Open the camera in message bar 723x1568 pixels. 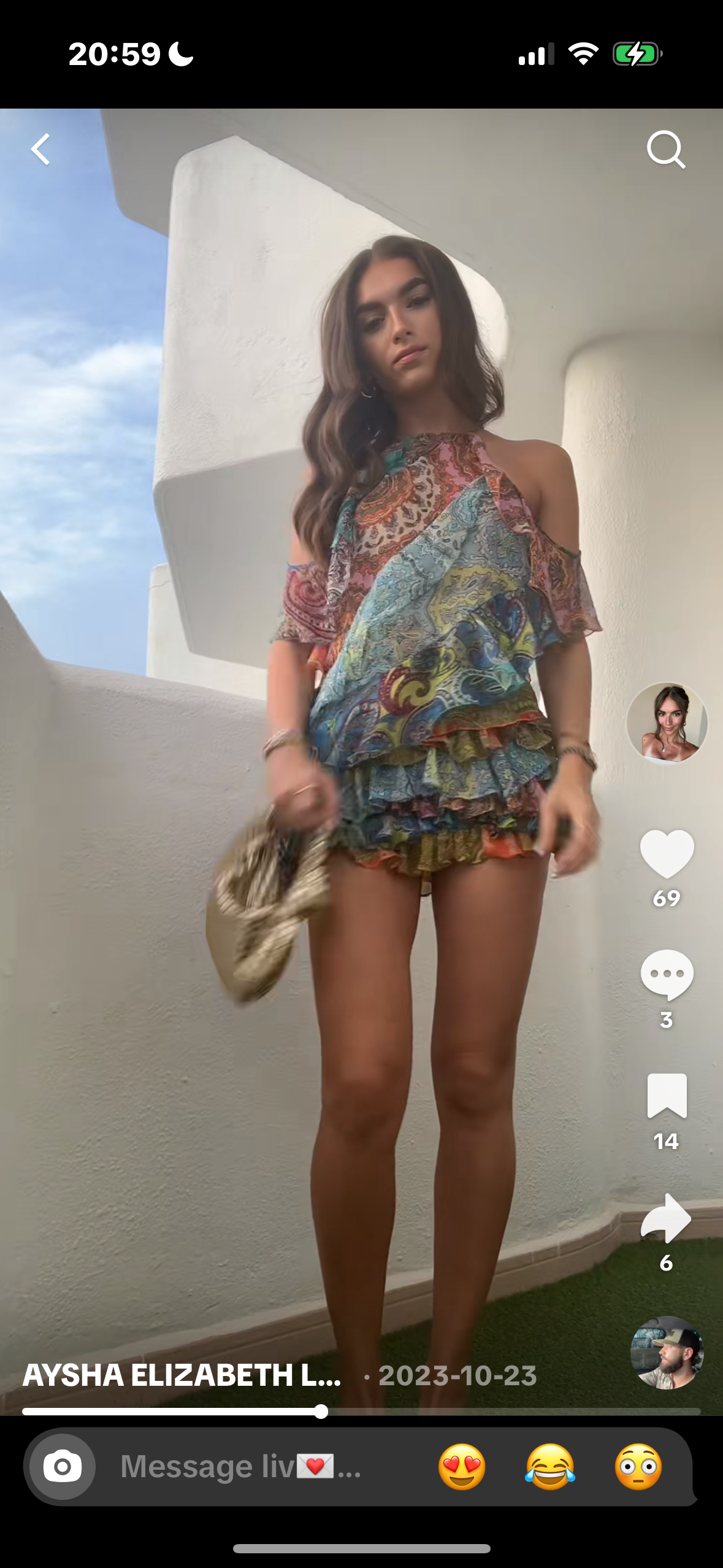pos(62,1467)
